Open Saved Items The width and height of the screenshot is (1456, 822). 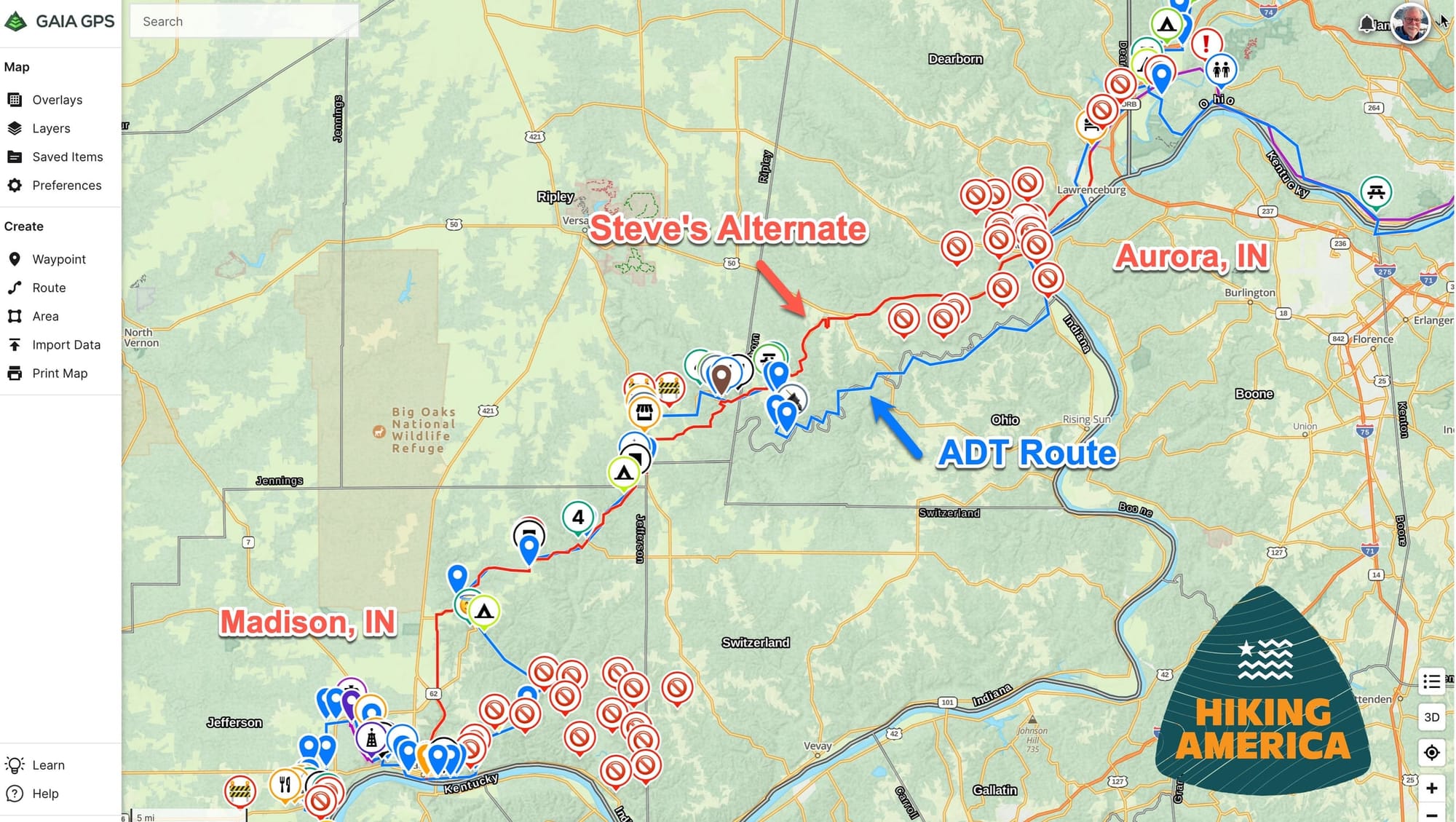pyautogui.click(x=67, y=157)
